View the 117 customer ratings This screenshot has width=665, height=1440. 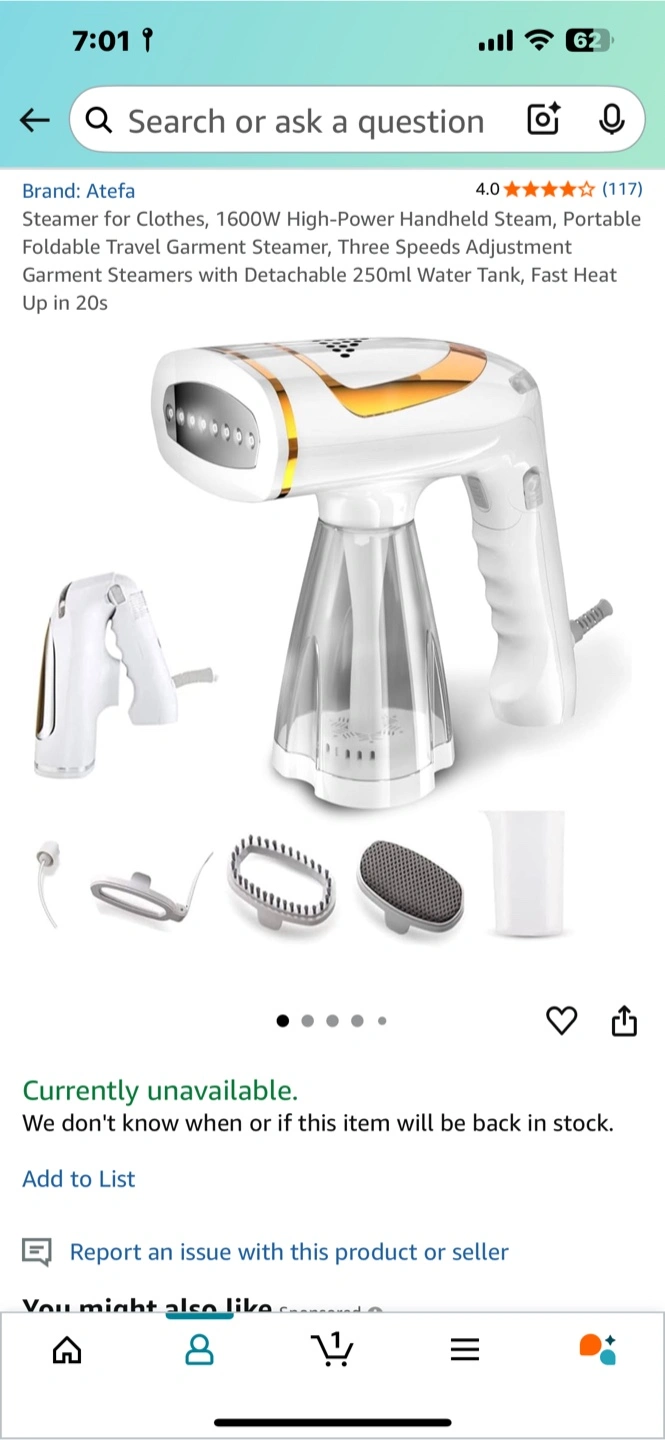pyautogui.click(x=622, y=188)
